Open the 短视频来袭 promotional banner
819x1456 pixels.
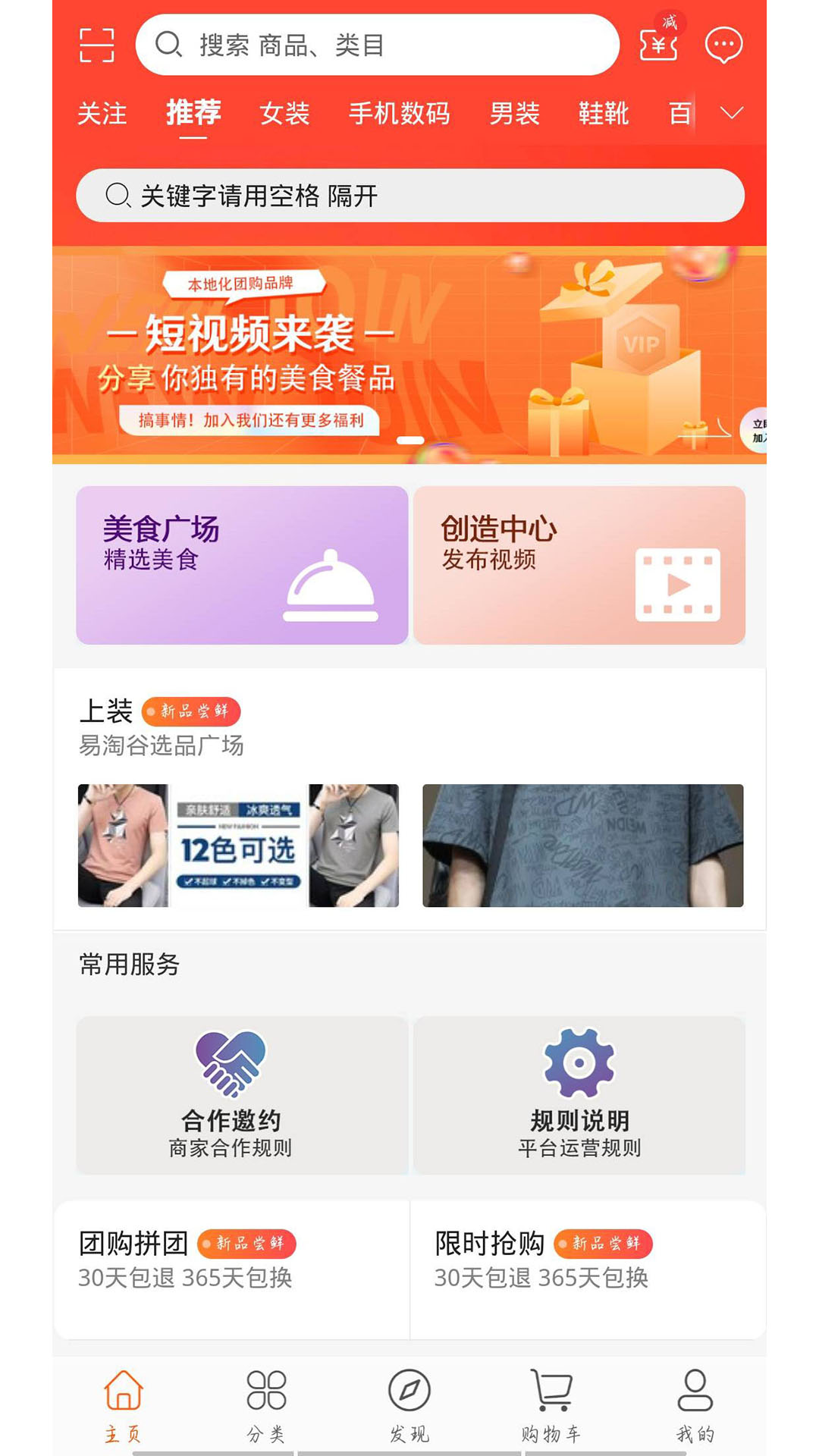(409, 354)
